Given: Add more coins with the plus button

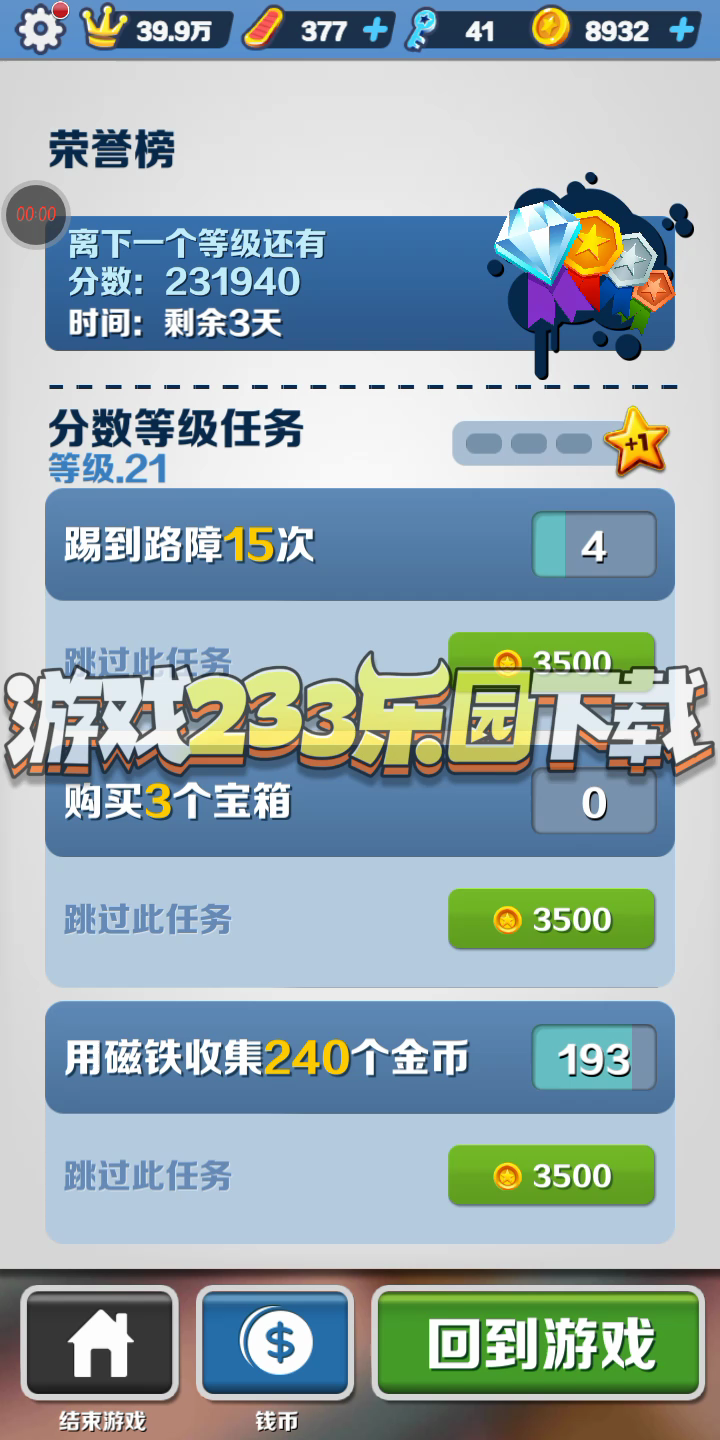Looking at the screenshot, I should click(682, 30).
